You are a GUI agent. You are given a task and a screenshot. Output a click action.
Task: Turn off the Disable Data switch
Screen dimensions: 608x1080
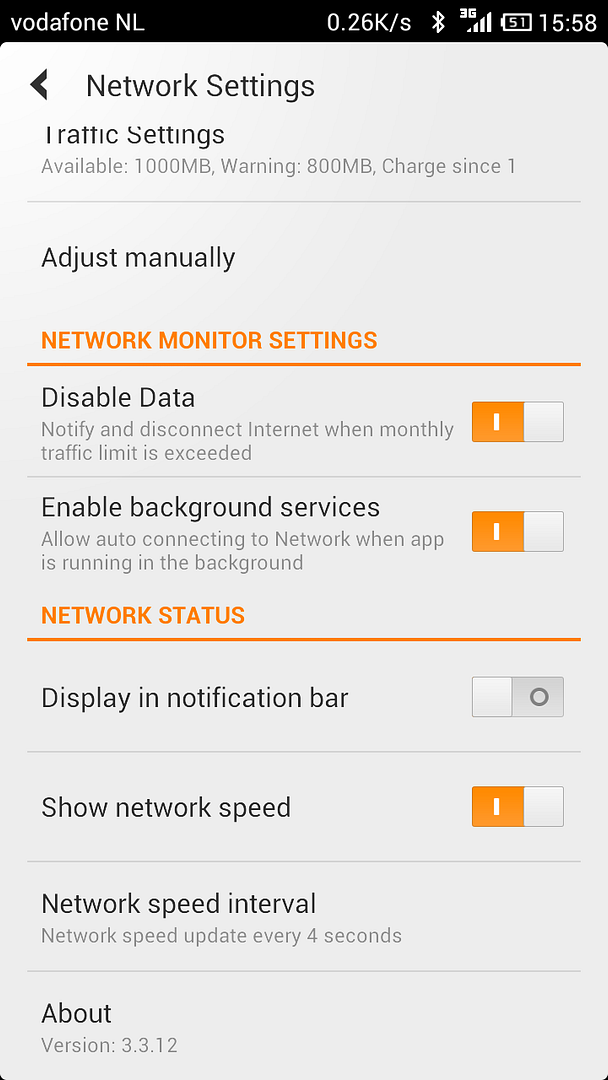[x=518, y=422]
